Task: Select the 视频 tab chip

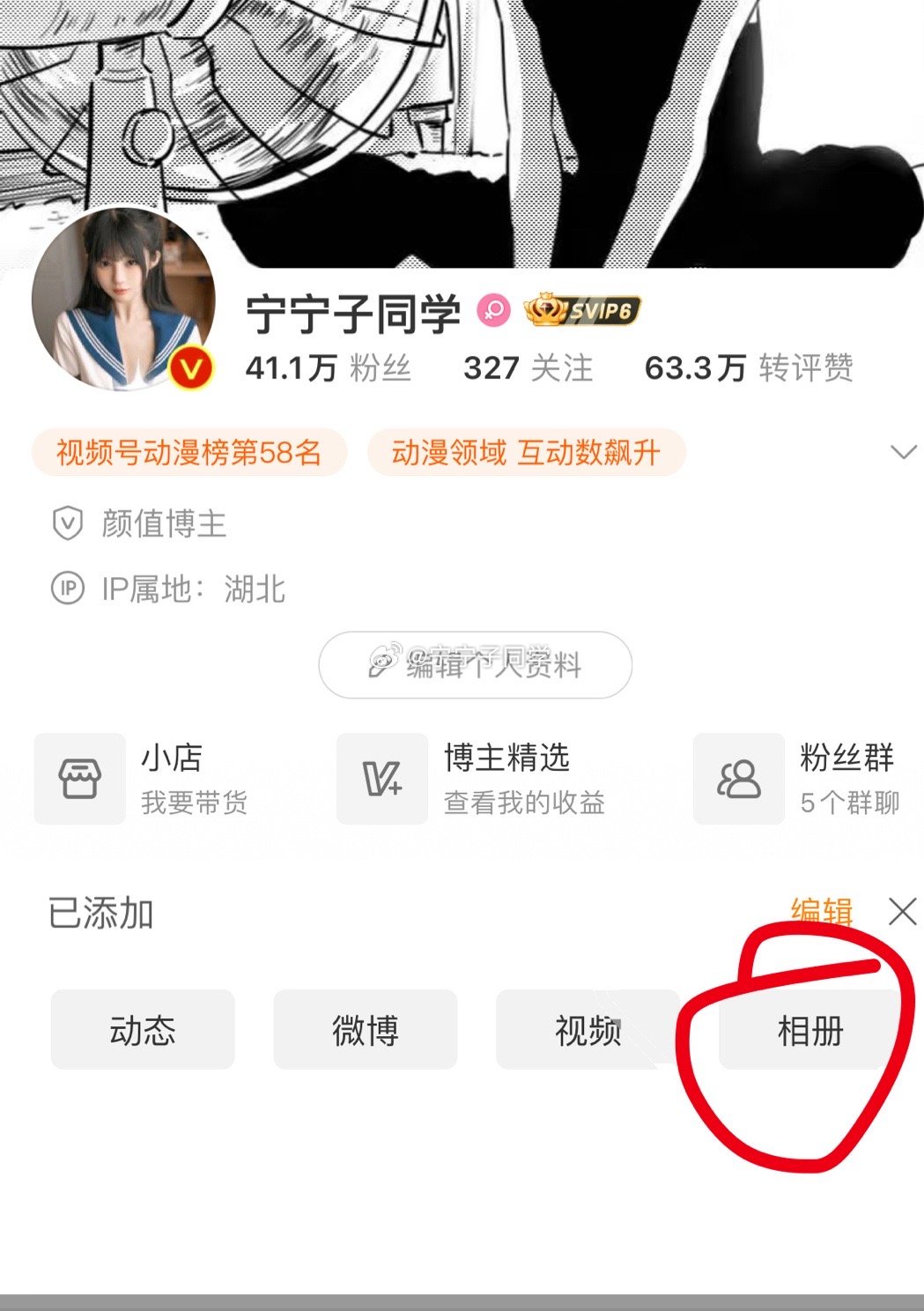Action: 588,1029
